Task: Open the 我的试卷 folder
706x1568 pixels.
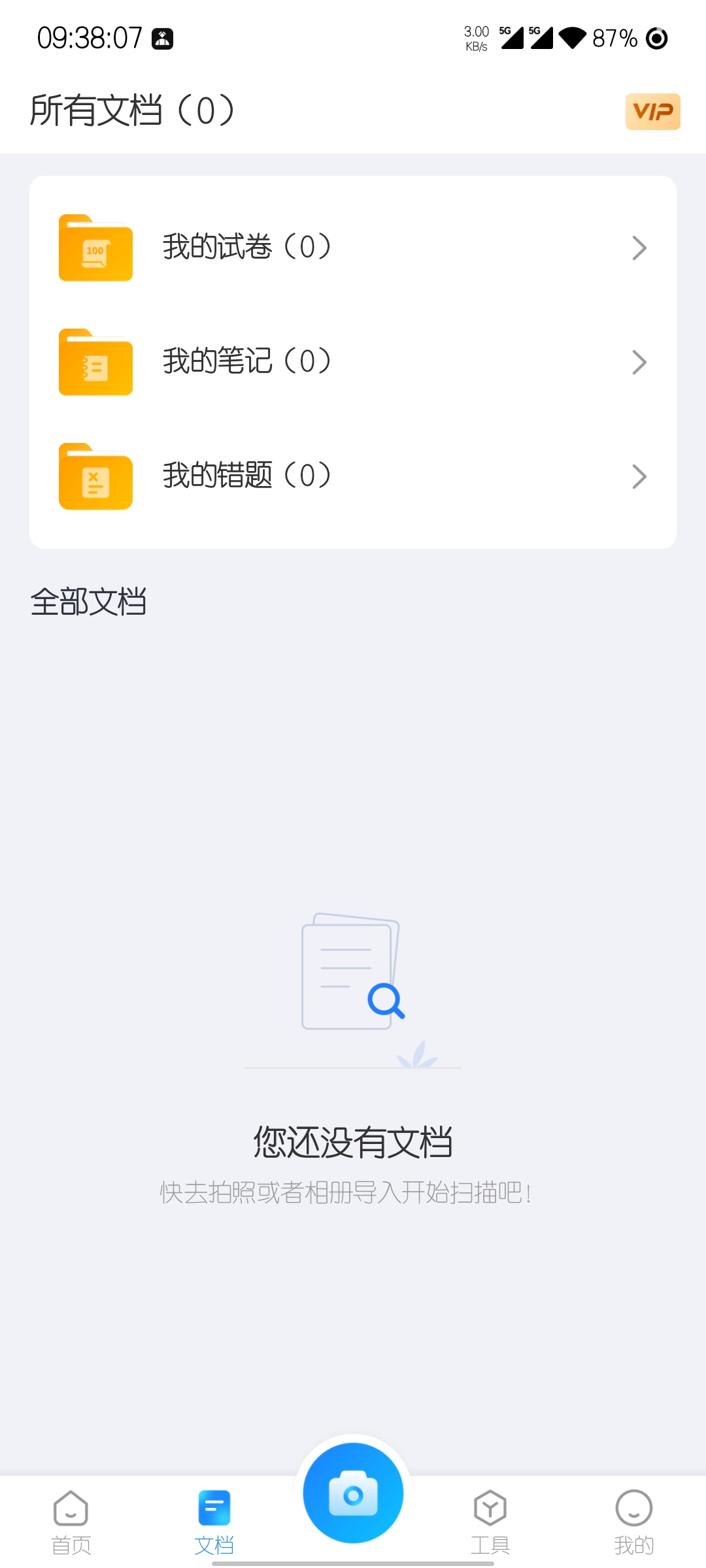Action: click(x=353, y=248)
